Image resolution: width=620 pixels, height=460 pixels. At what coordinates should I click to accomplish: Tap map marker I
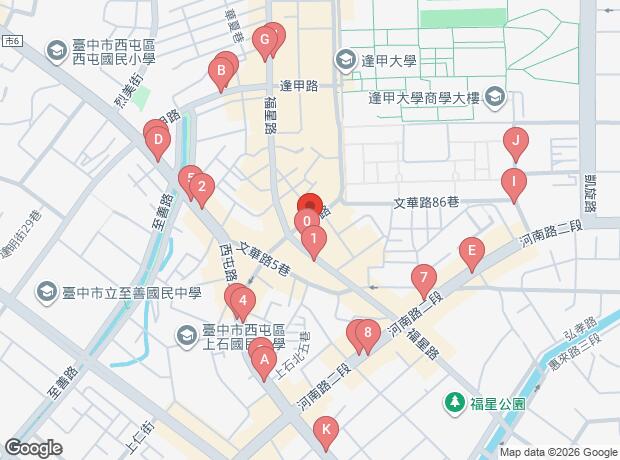point(512,182)
